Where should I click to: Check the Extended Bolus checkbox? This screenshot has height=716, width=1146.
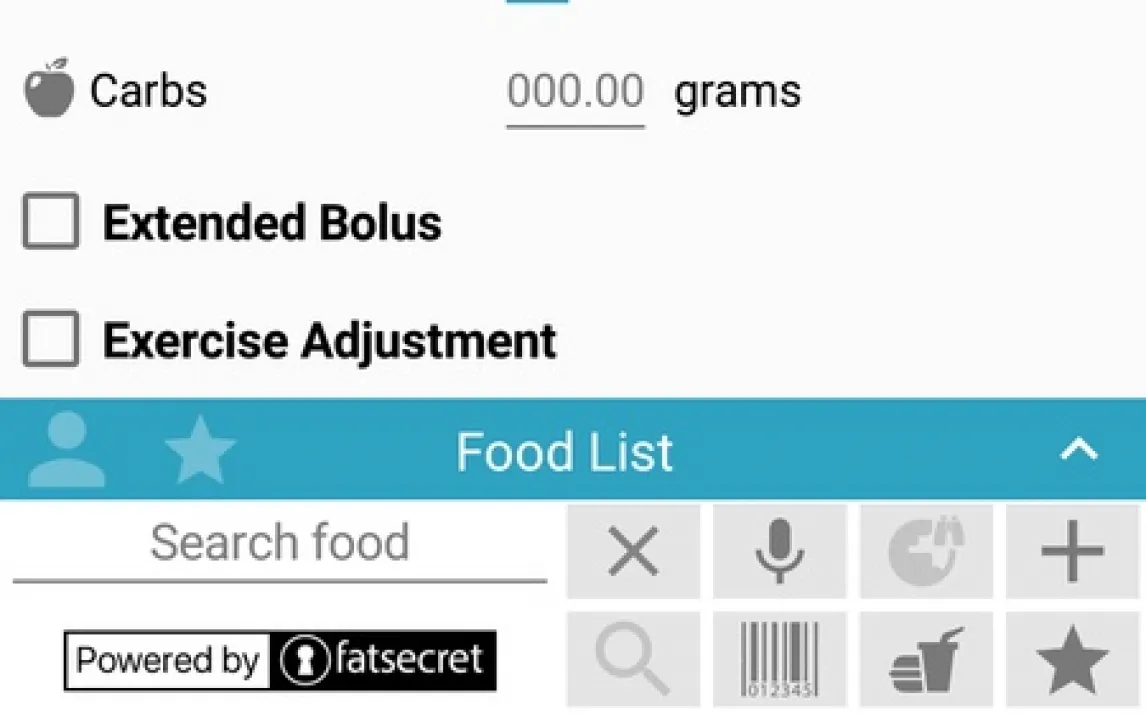[x=51, y=222]
